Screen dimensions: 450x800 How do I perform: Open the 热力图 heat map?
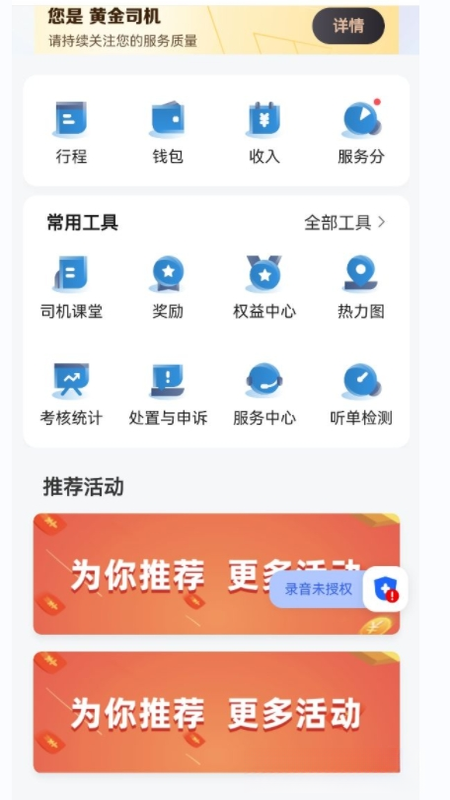361,287
